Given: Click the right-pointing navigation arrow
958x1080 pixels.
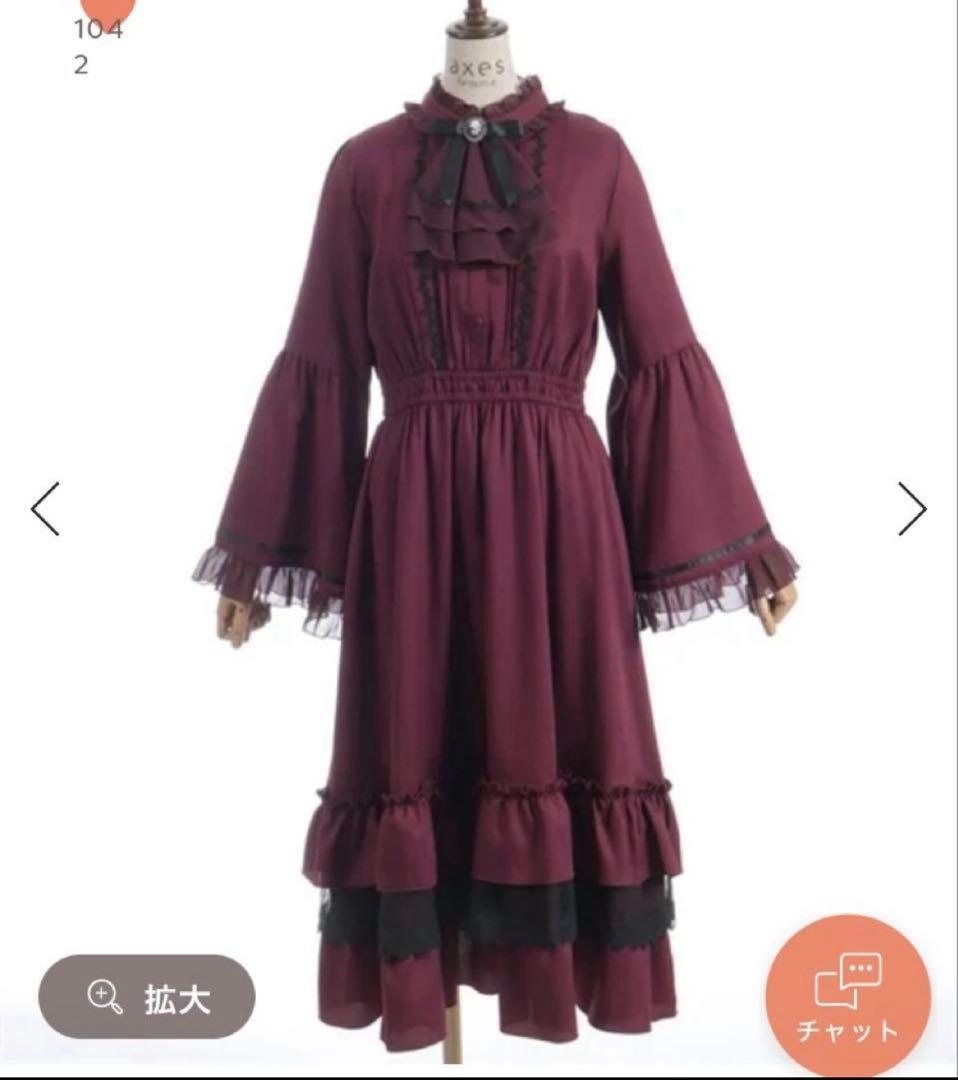Looking at the screenshot, I should [913, 509].
